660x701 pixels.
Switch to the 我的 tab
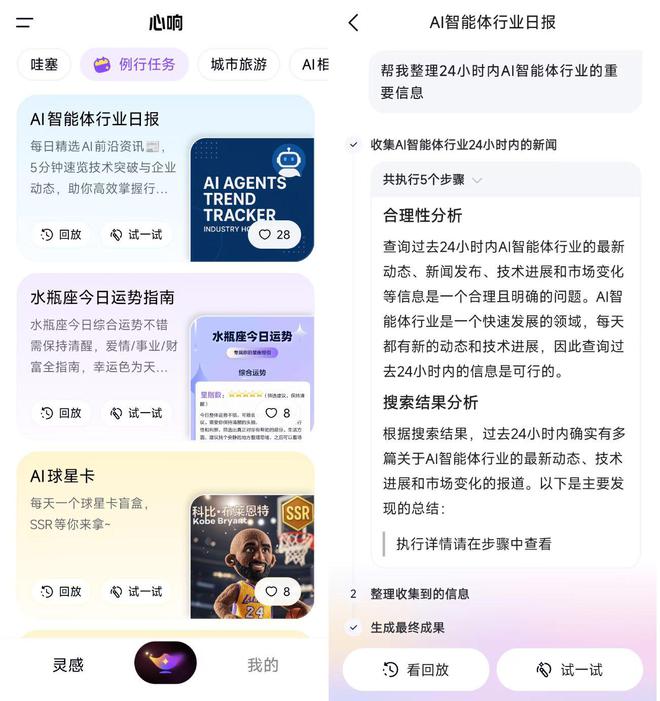[262, 664]
